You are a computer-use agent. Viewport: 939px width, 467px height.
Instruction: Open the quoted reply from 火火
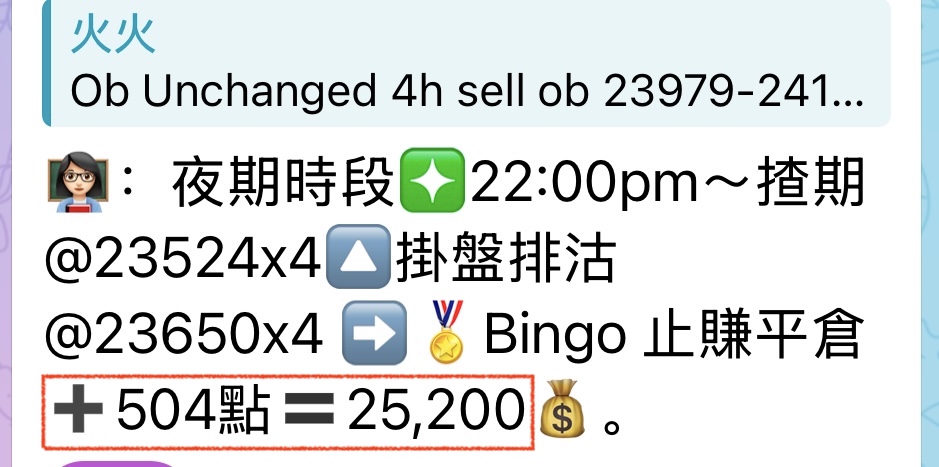point(466,65)
